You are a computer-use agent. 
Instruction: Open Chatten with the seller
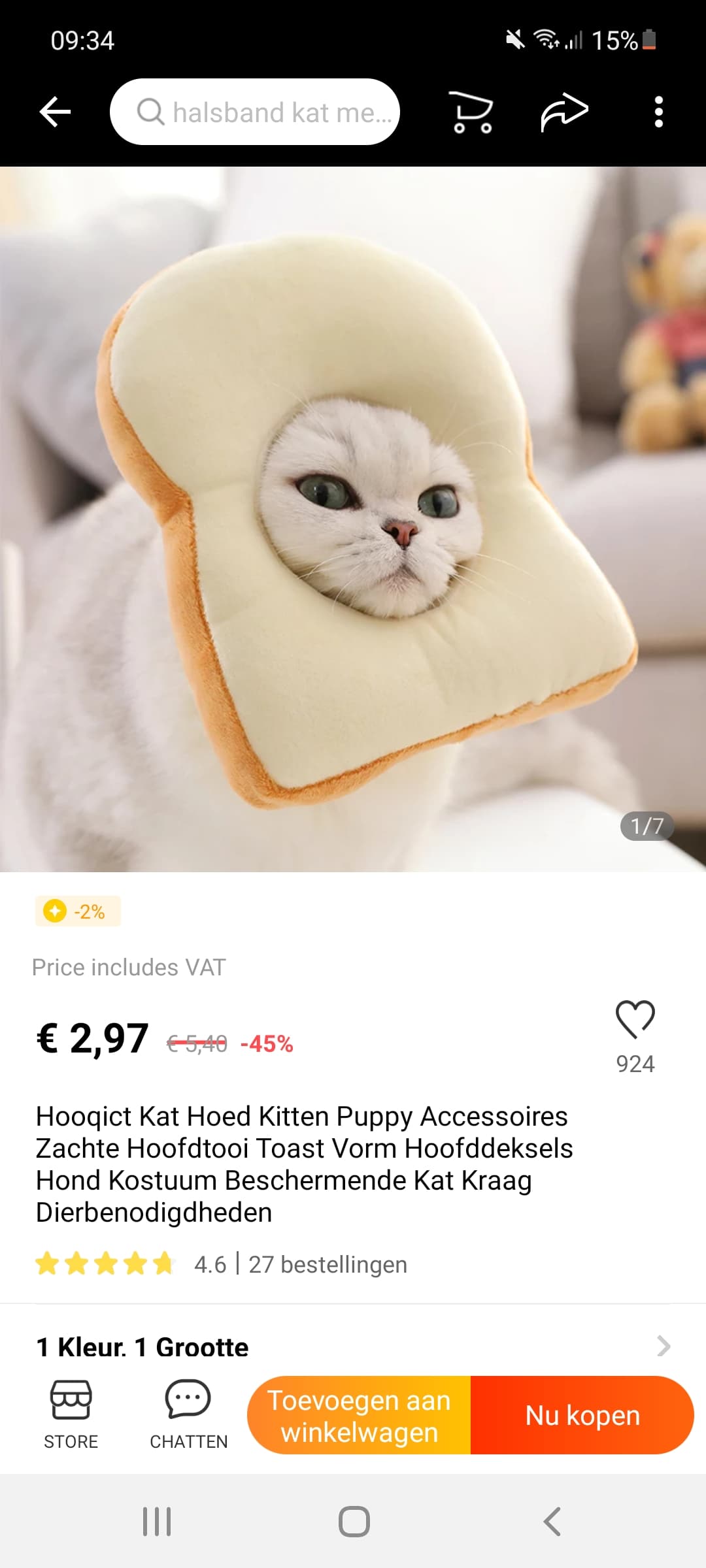tap(188, 1414)
